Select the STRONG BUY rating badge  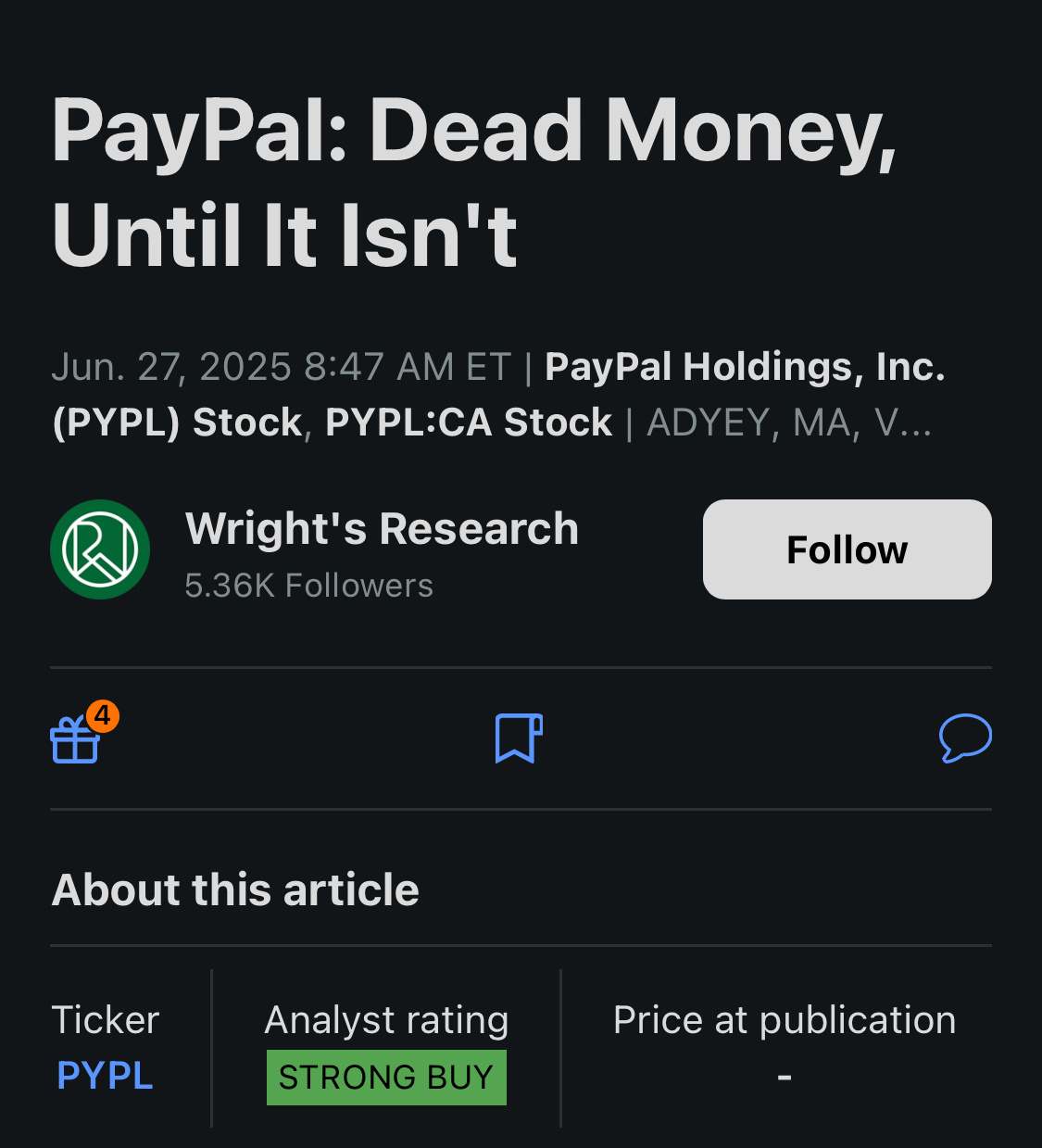click(385, 1077)
